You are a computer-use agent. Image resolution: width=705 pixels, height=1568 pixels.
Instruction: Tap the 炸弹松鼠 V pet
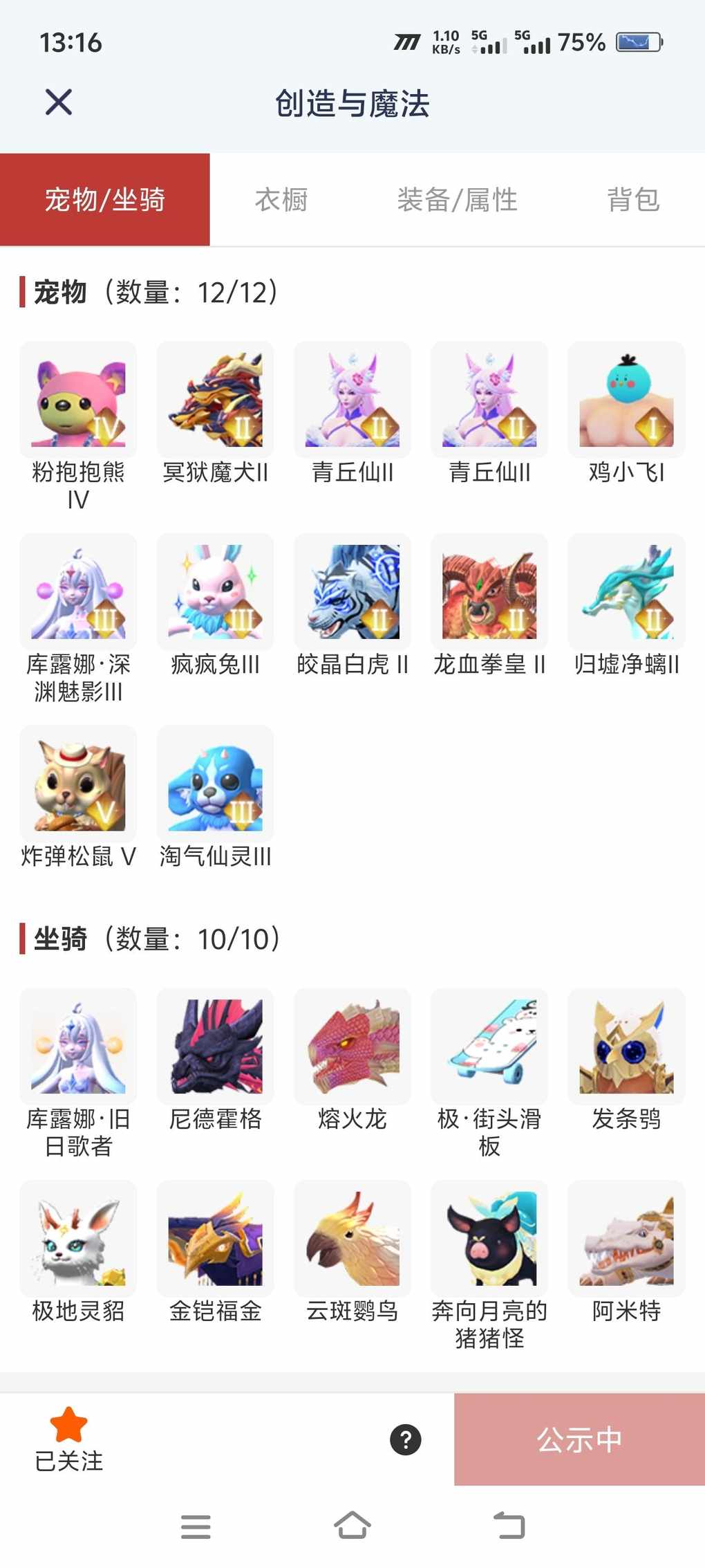78,784
